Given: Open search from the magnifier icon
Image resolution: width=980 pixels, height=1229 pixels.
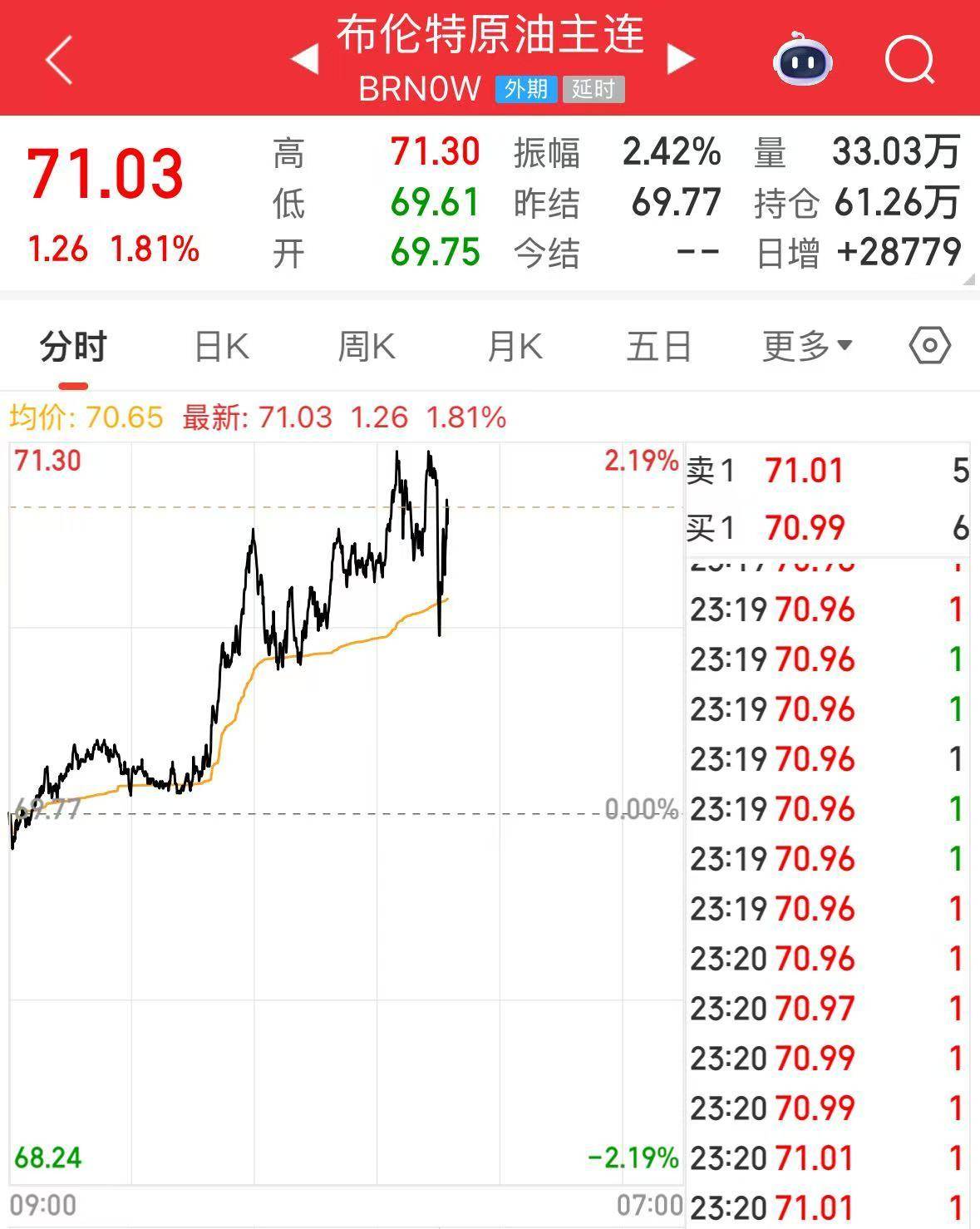Looking at the screenshot, I should point(909,60).
